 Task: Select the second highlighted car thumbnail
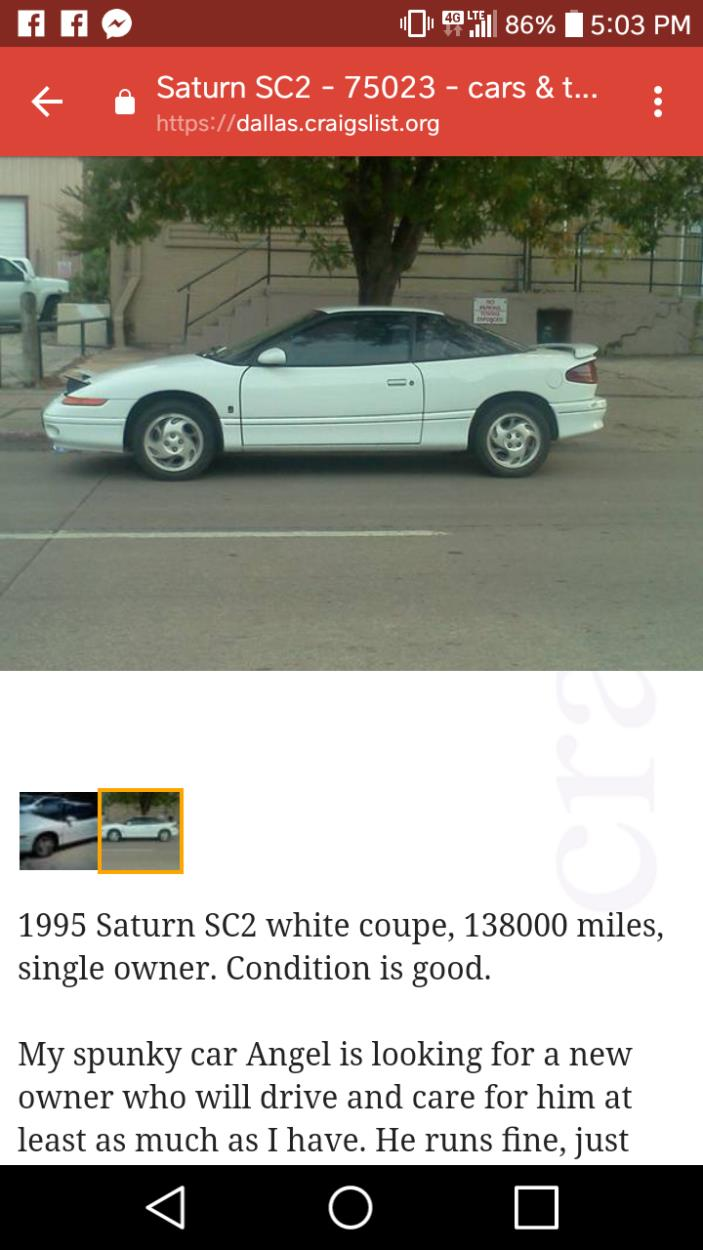click(141, 831)
